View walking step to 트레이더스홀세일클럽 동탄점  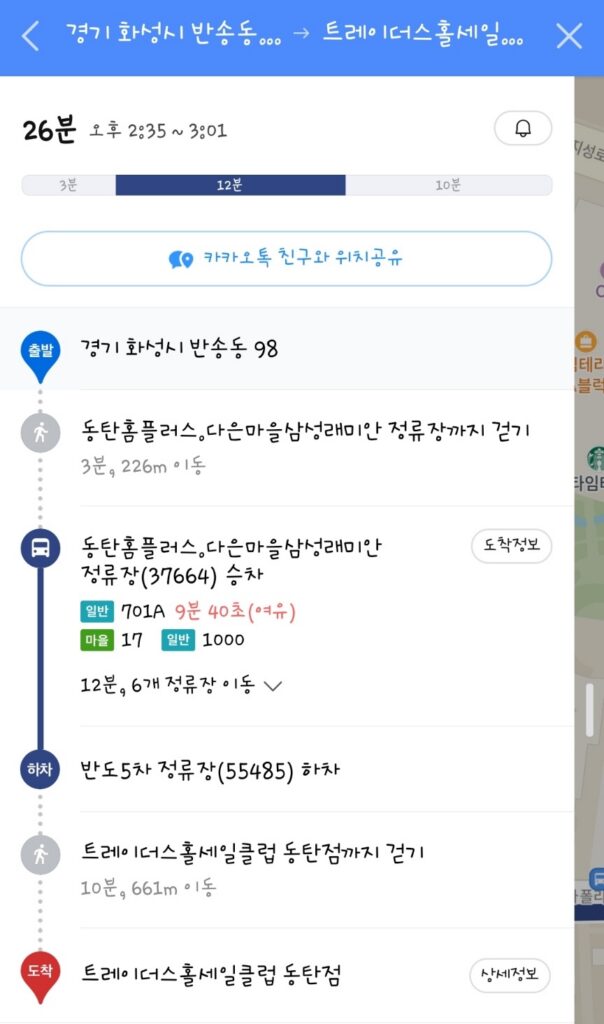[x=254, y=854]
